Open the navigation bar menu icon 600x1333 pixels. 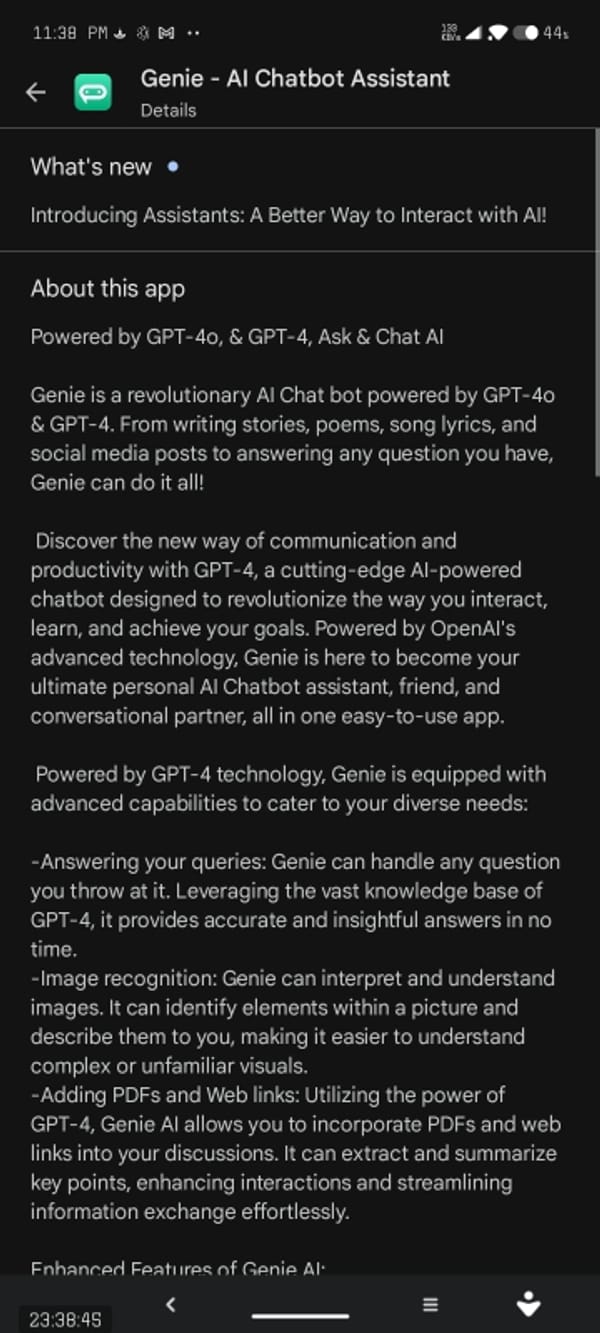pos(430,1304)
